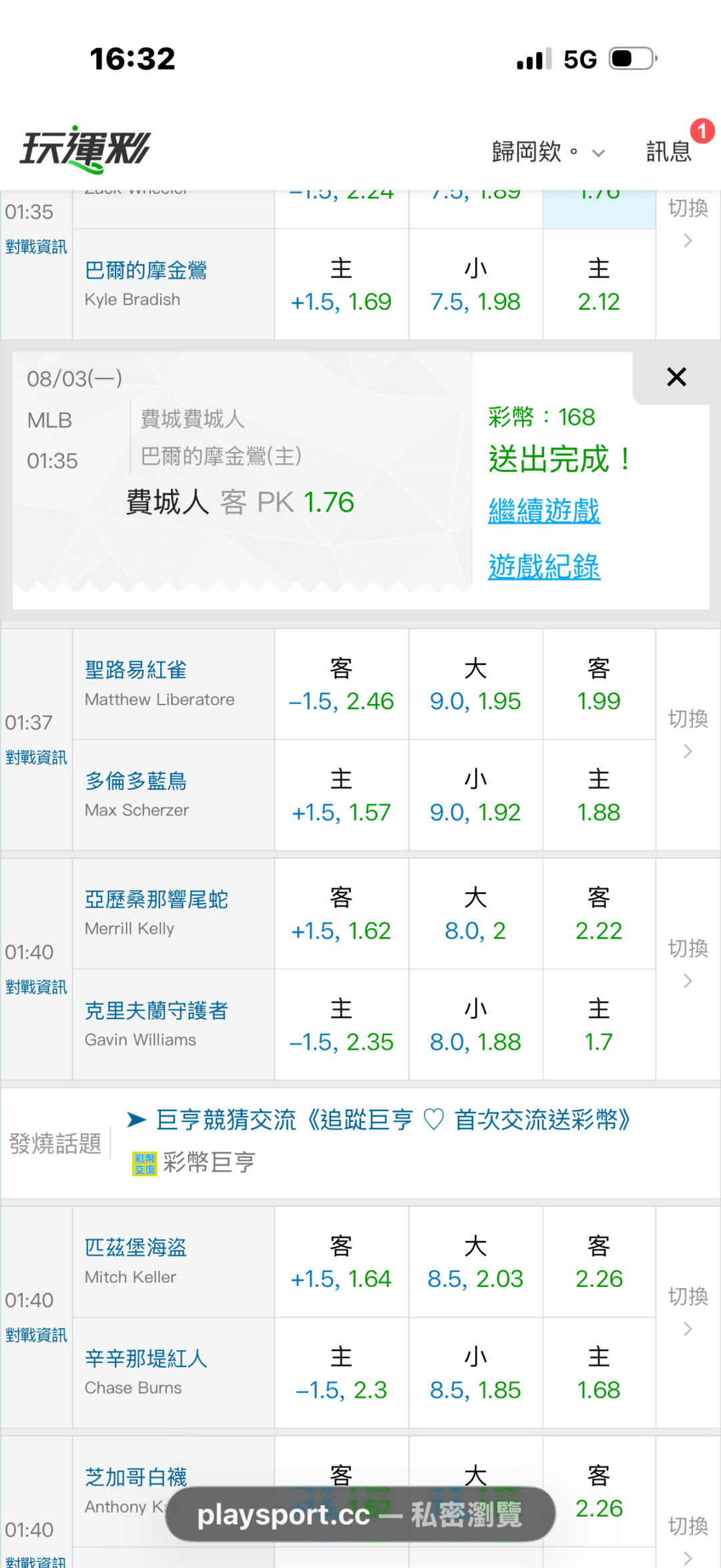
Task: Open the 玩運彩 home logo
Action: [x=85, y=149]
